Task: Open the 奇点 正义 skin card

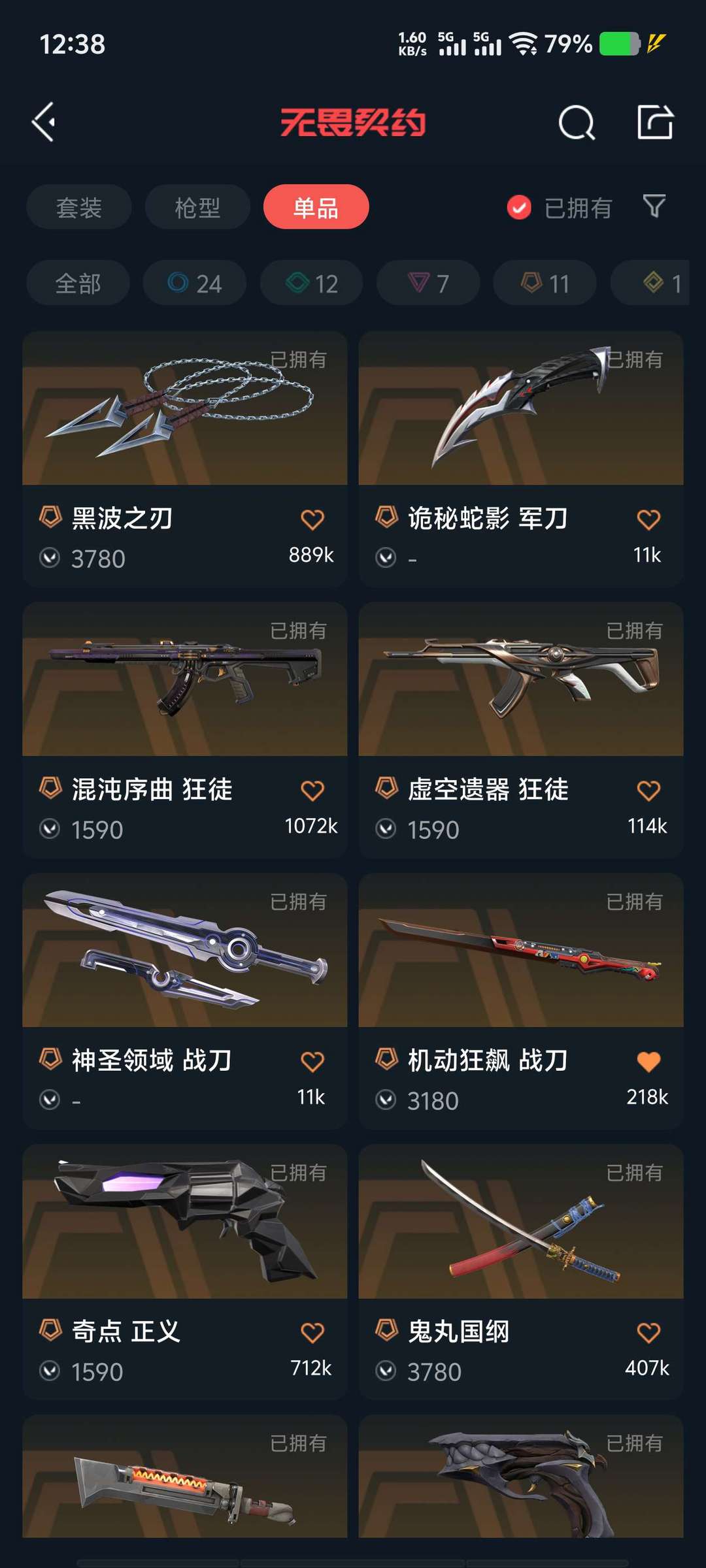Action: [185, 1272]
